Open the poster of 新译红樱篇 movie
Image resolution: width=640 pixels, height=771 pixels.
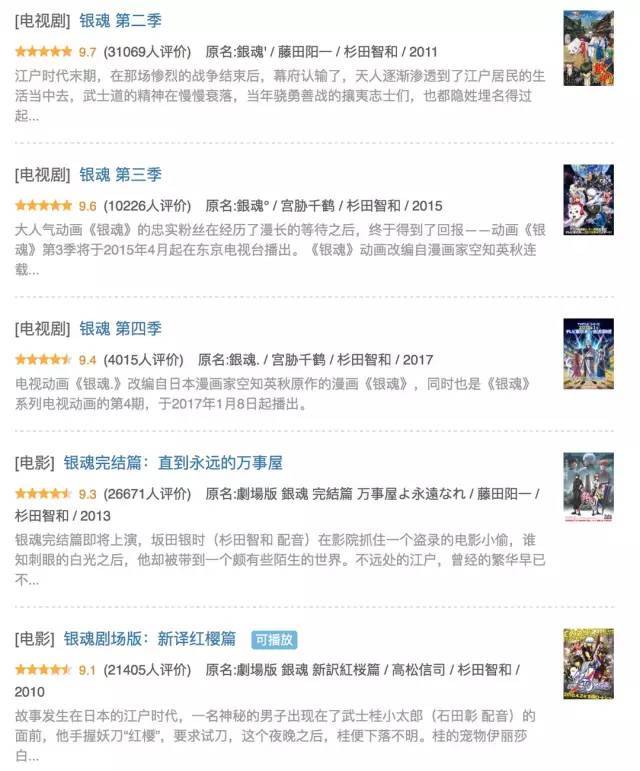pyautogui.click(x=588, y=663)
